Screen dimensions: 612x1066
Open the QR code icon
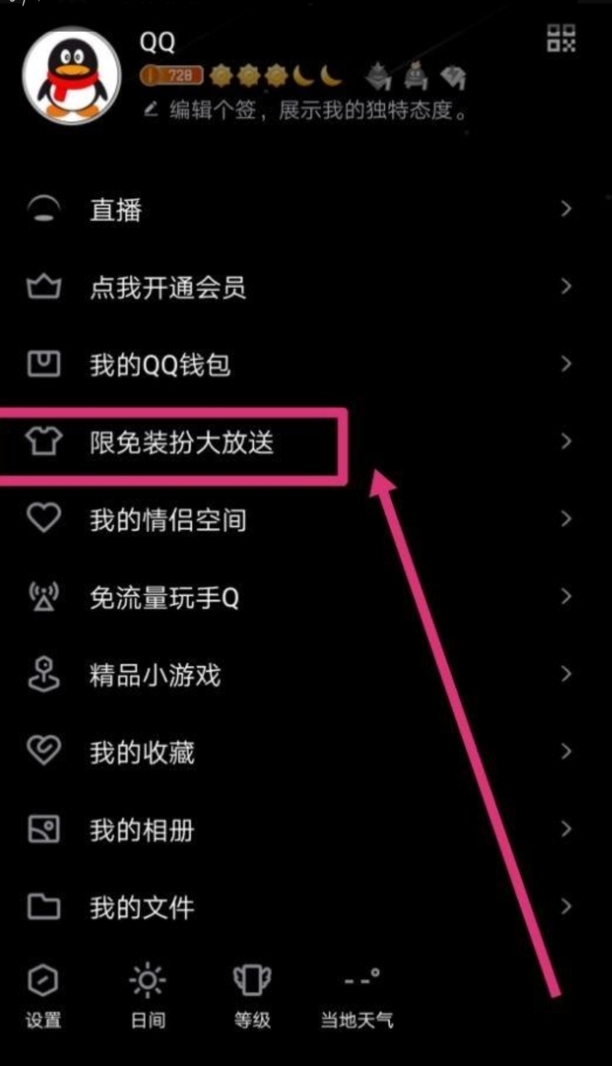pyautogui.click(x=561, y=39)
